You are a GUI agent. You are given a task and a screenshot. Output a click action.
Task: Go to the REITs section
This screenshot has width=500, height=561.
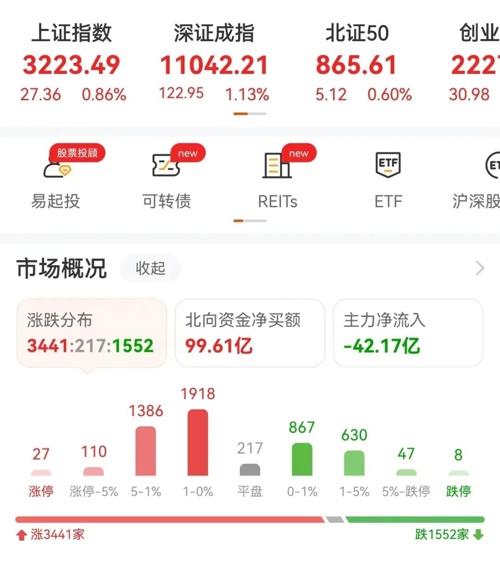pyautogui.click(x=278, y=177)
